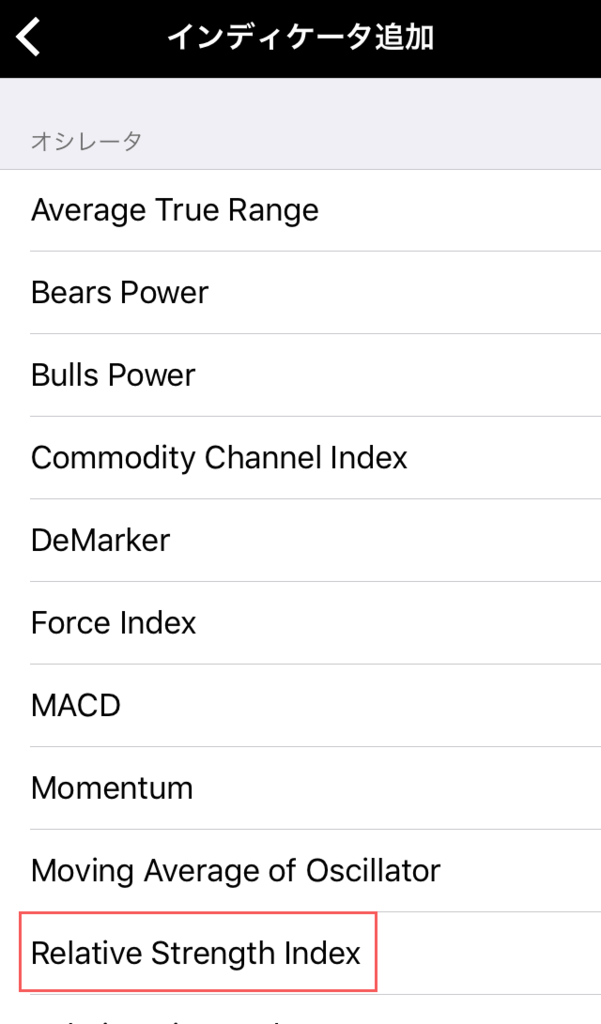Add the Bears Power indicator
This screenshot has width=601, height=1024.
(x=120, y=293)
